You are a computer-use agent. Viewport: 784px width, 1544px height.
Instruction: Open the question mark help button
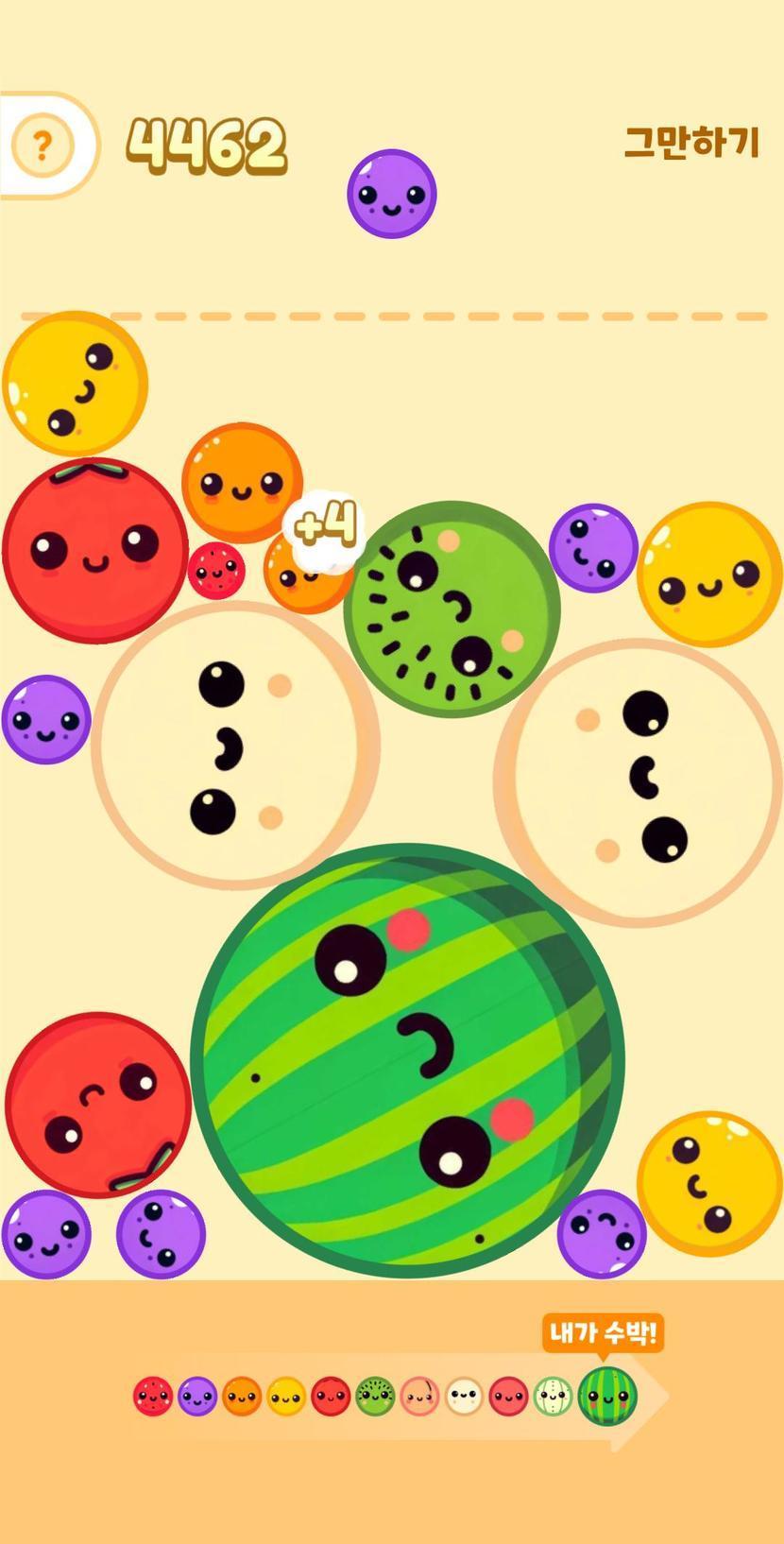[42, 146]
